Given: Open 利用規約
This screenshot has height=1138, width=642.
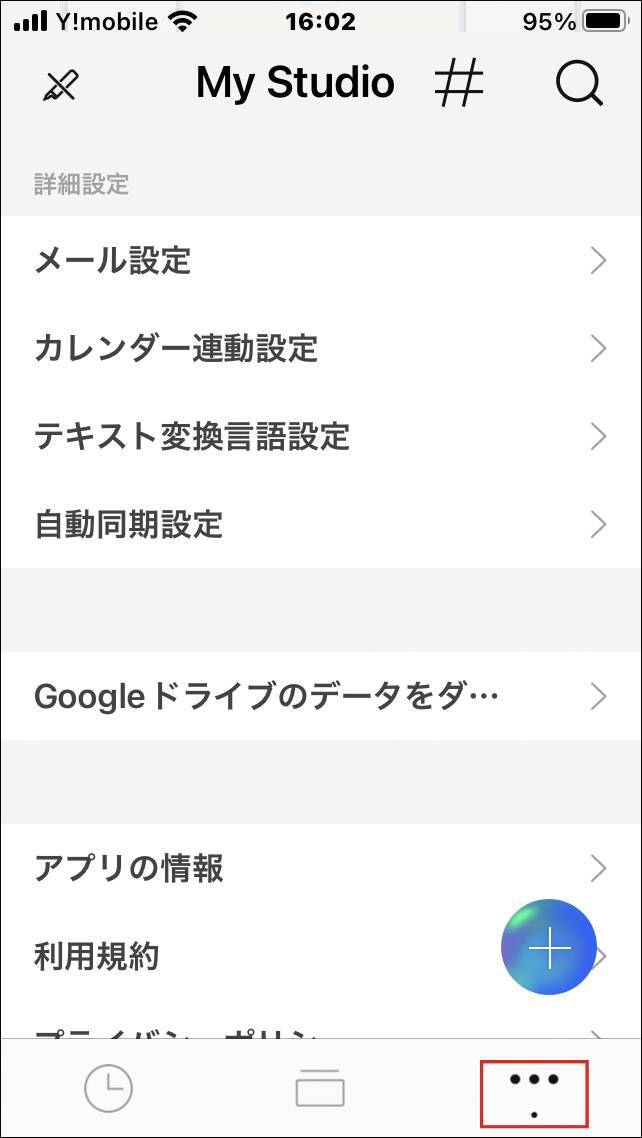Looking at the screenshot, I should pyautogui.click(x=250, y=956).
